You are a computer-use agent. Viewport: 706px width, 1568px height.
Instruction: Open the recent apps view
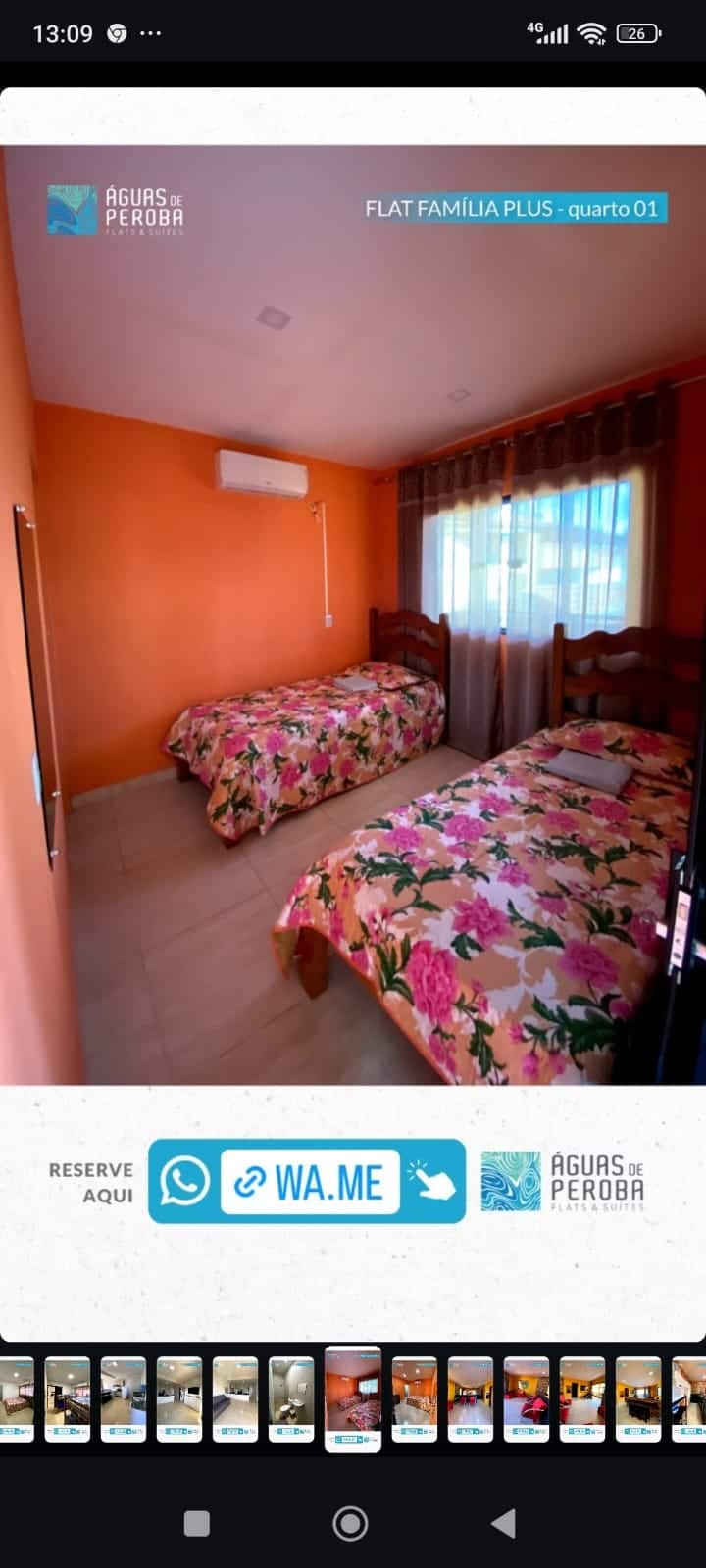197,1523
